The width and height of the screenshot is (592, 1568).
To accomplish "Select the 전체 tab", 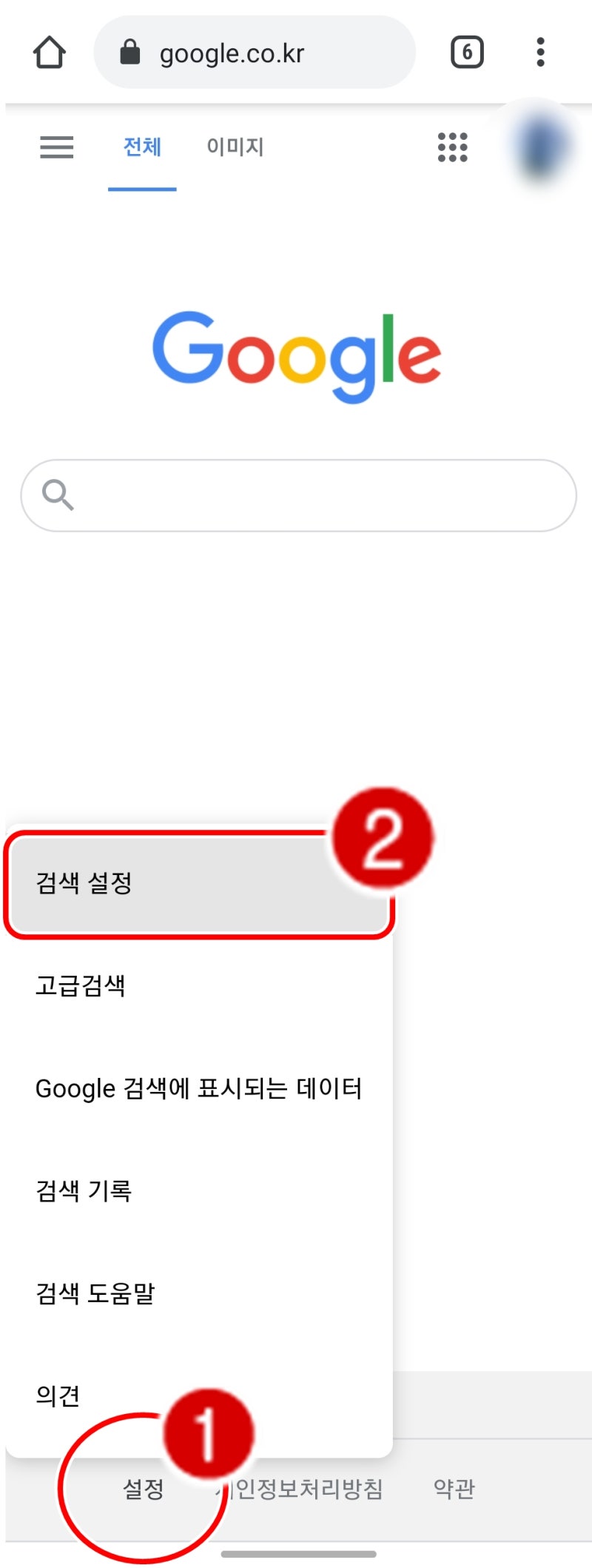I will (x=142, y=147).
